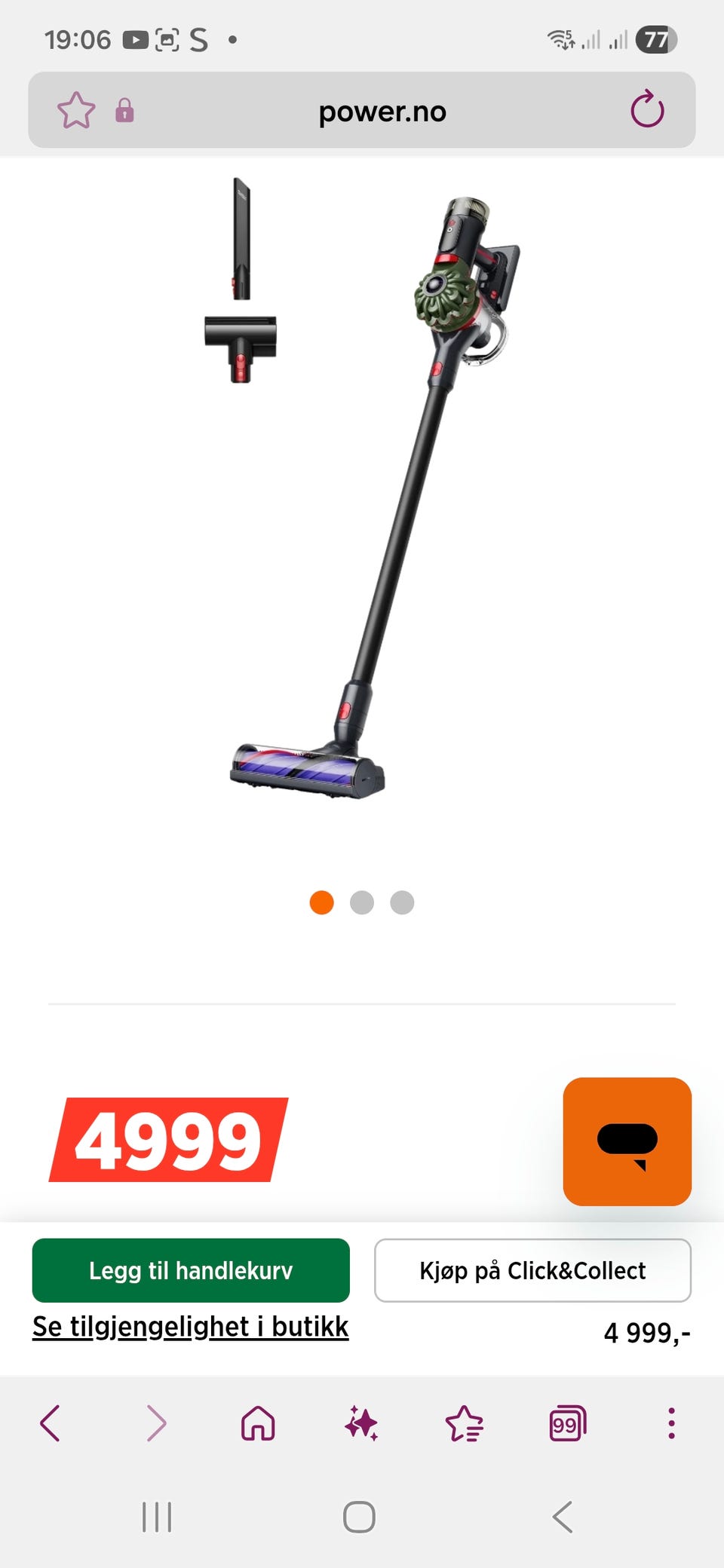Viewport: 724px width, 1568px height.
Task: Open the browser tabs overview
Action: coord(567,1423)
